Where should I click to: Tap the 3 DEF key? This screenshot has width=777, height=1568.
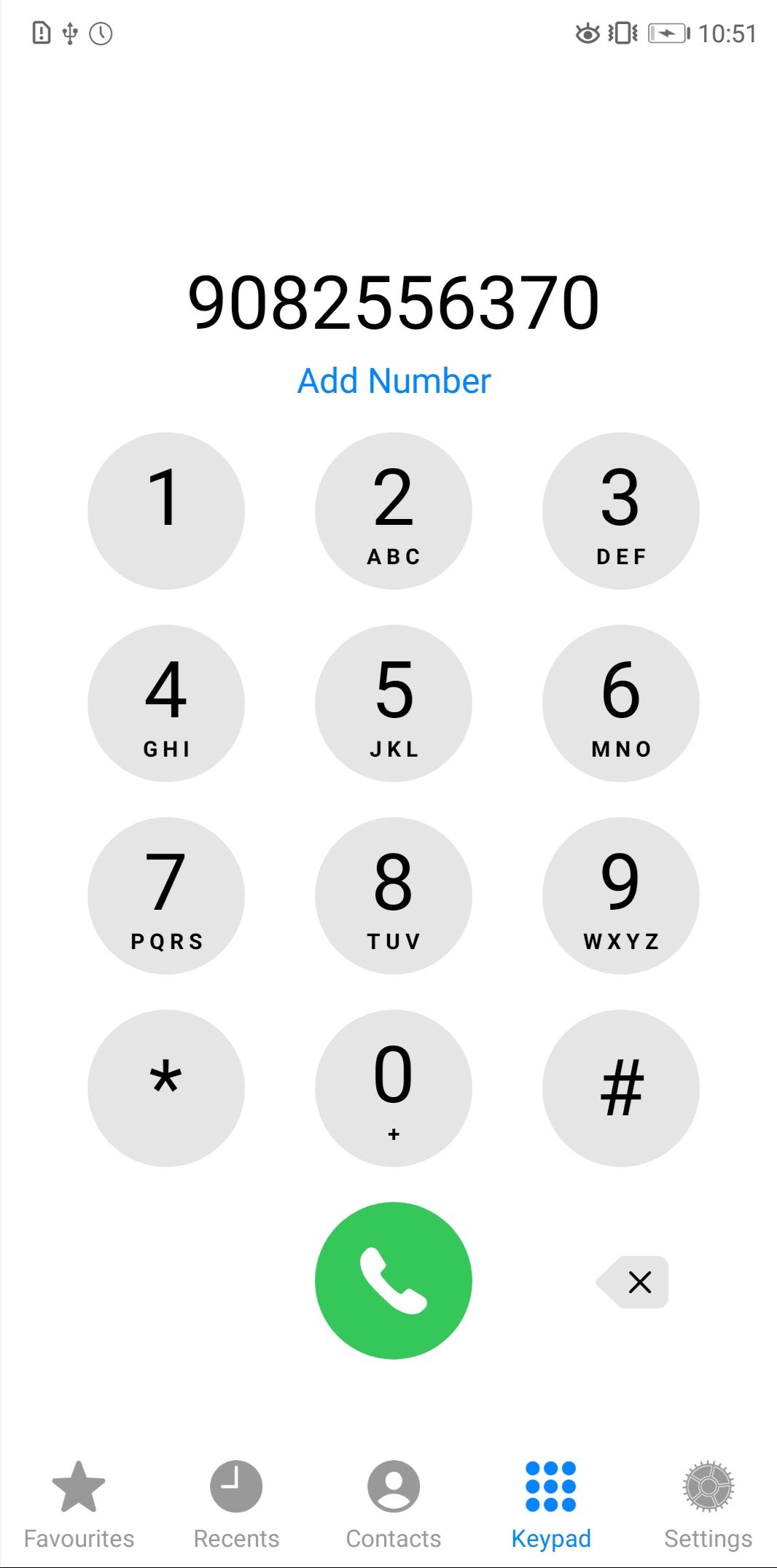click(x=621, y=510)
